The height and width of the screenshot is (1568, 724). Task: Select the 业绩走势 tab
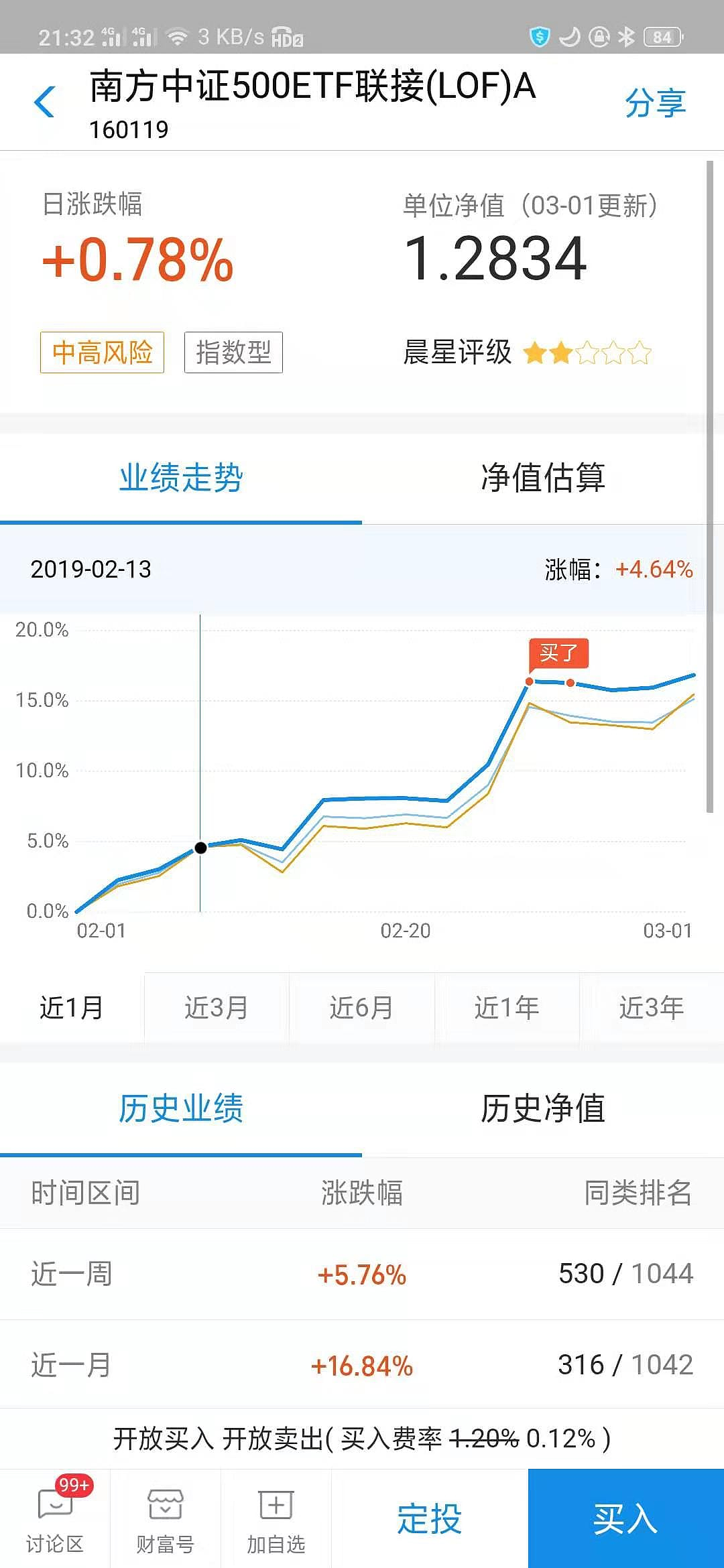click(181, 478)
